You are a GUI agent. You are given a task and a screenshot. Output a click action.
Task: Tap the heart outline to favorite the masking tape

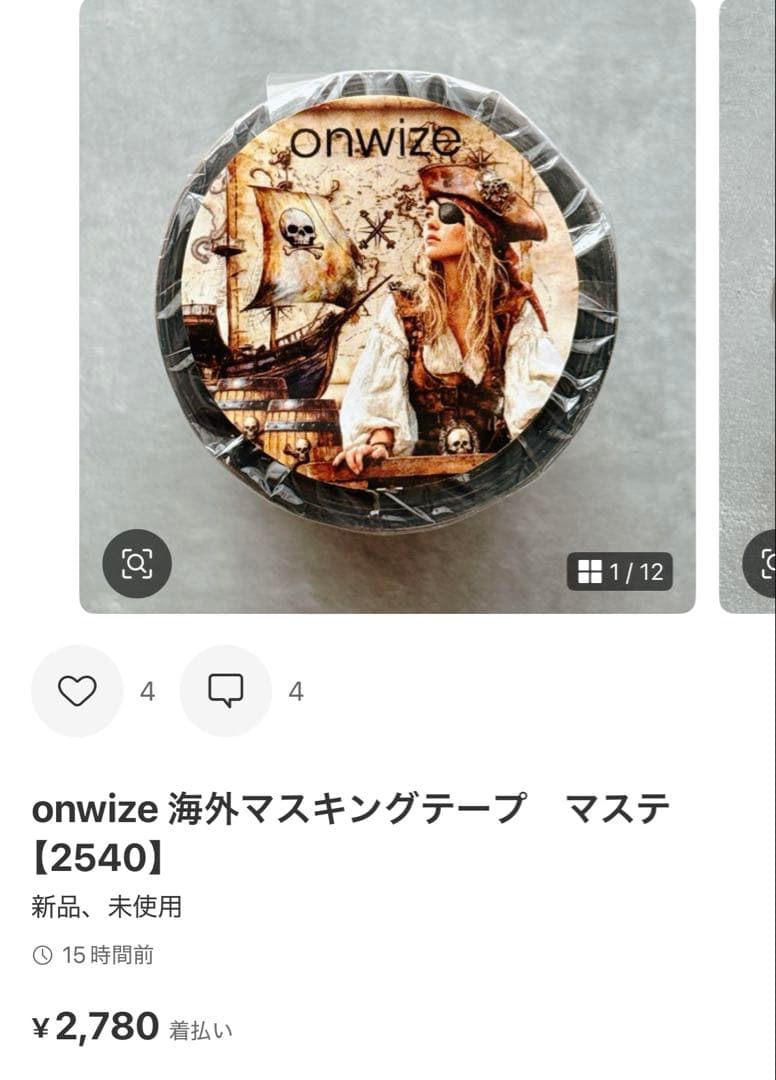(77, 691)
